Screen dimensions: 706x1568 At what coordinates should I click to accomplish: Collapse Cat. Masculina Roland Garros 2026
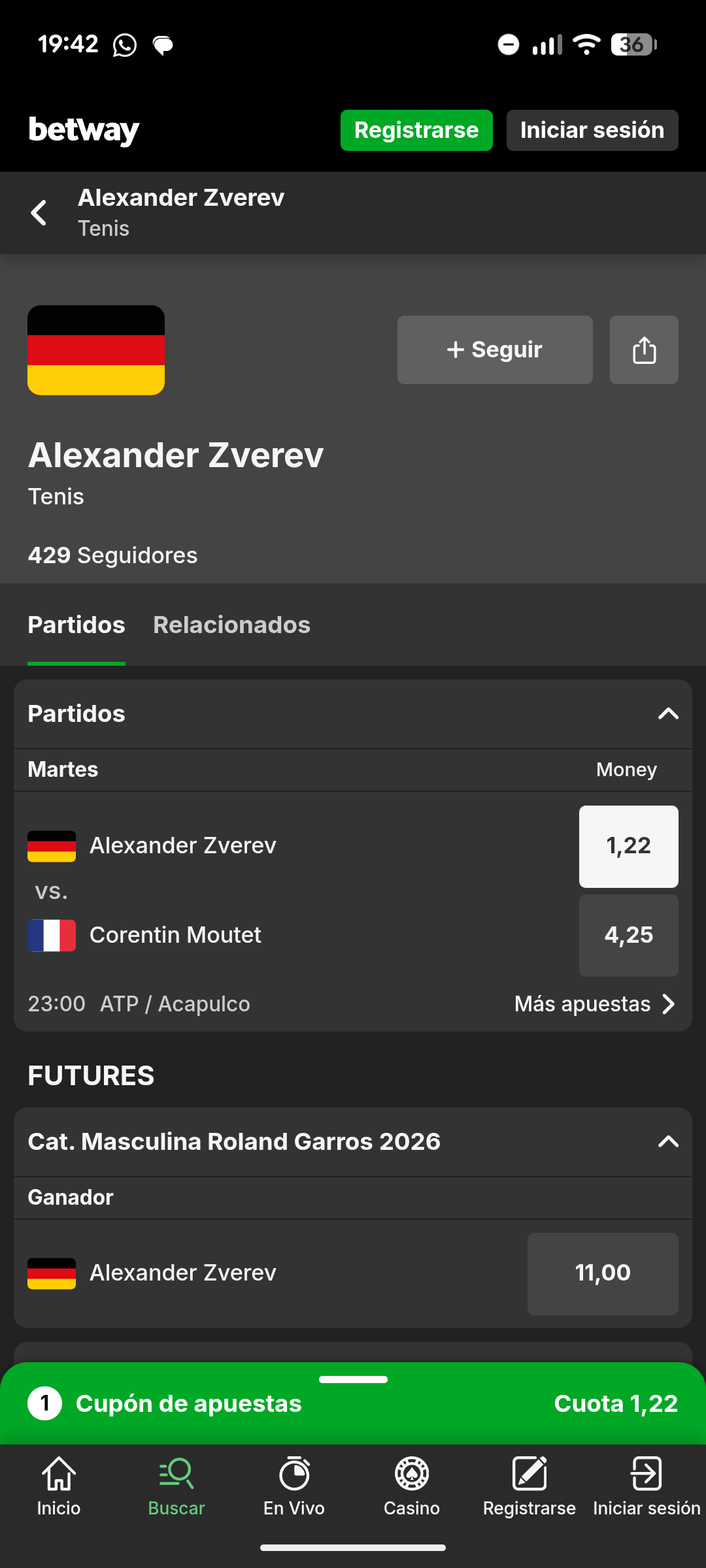[667, 1141]
